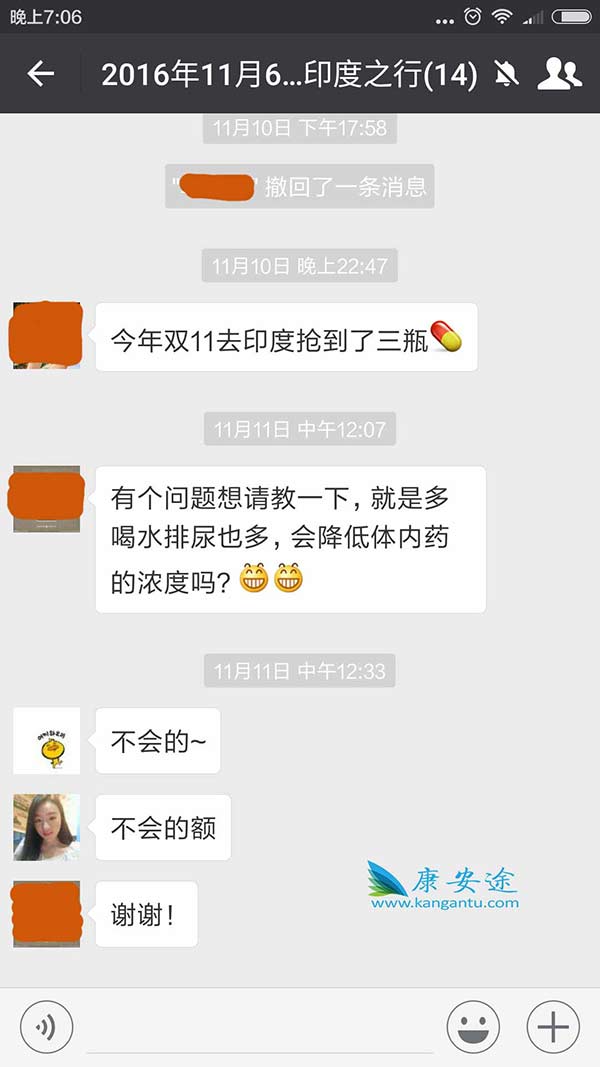
Task: Open the emoji picker
Action: coord(473,1026)
